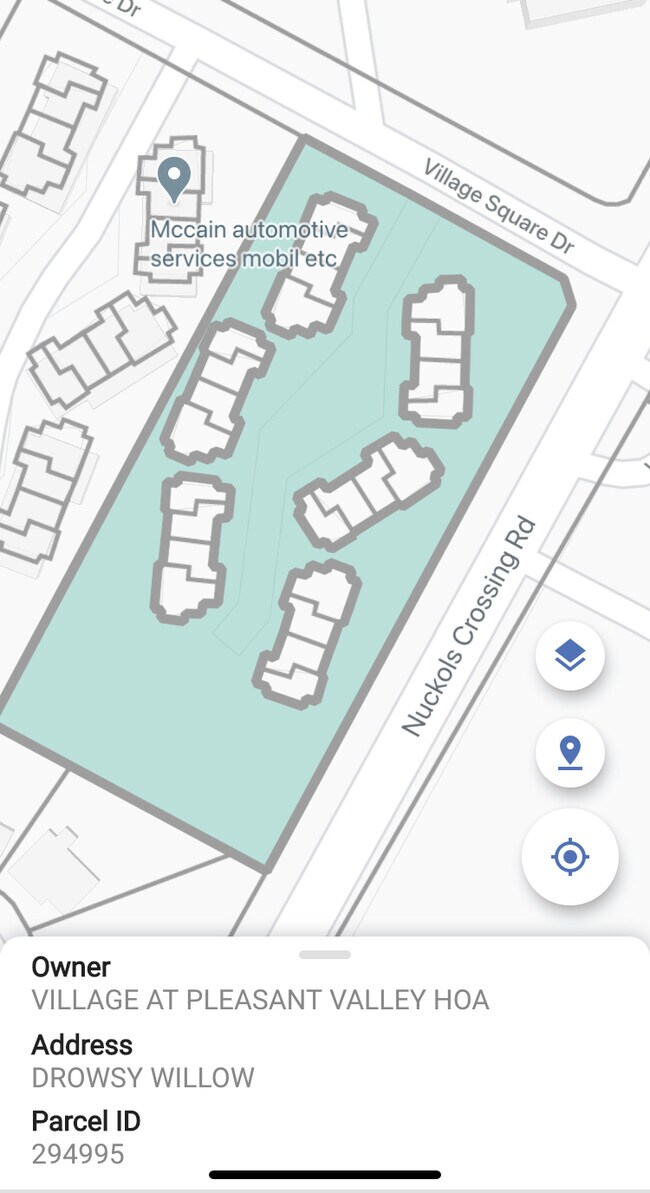Tap the drop pin marker button
This screenshot has height=1193, width=650.
click(569, 752)
